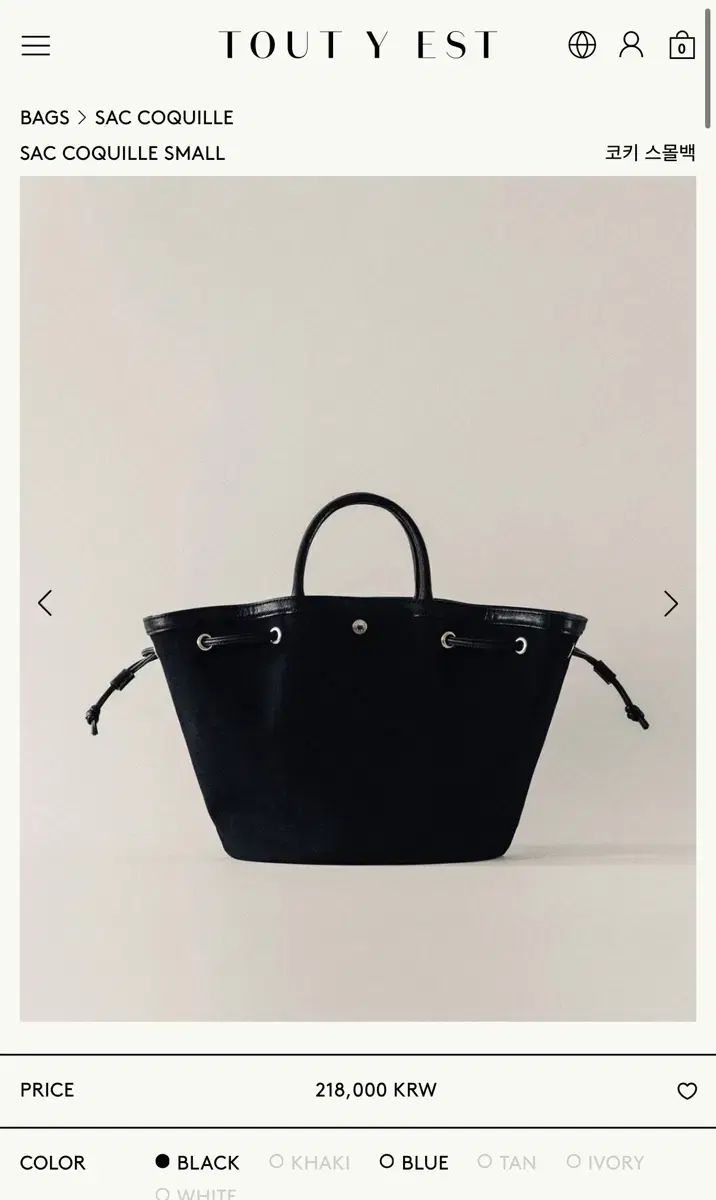Select the BLACK color option
Image resolution: width=716 pixels, height=1200 pixels.
(197, 1162)
